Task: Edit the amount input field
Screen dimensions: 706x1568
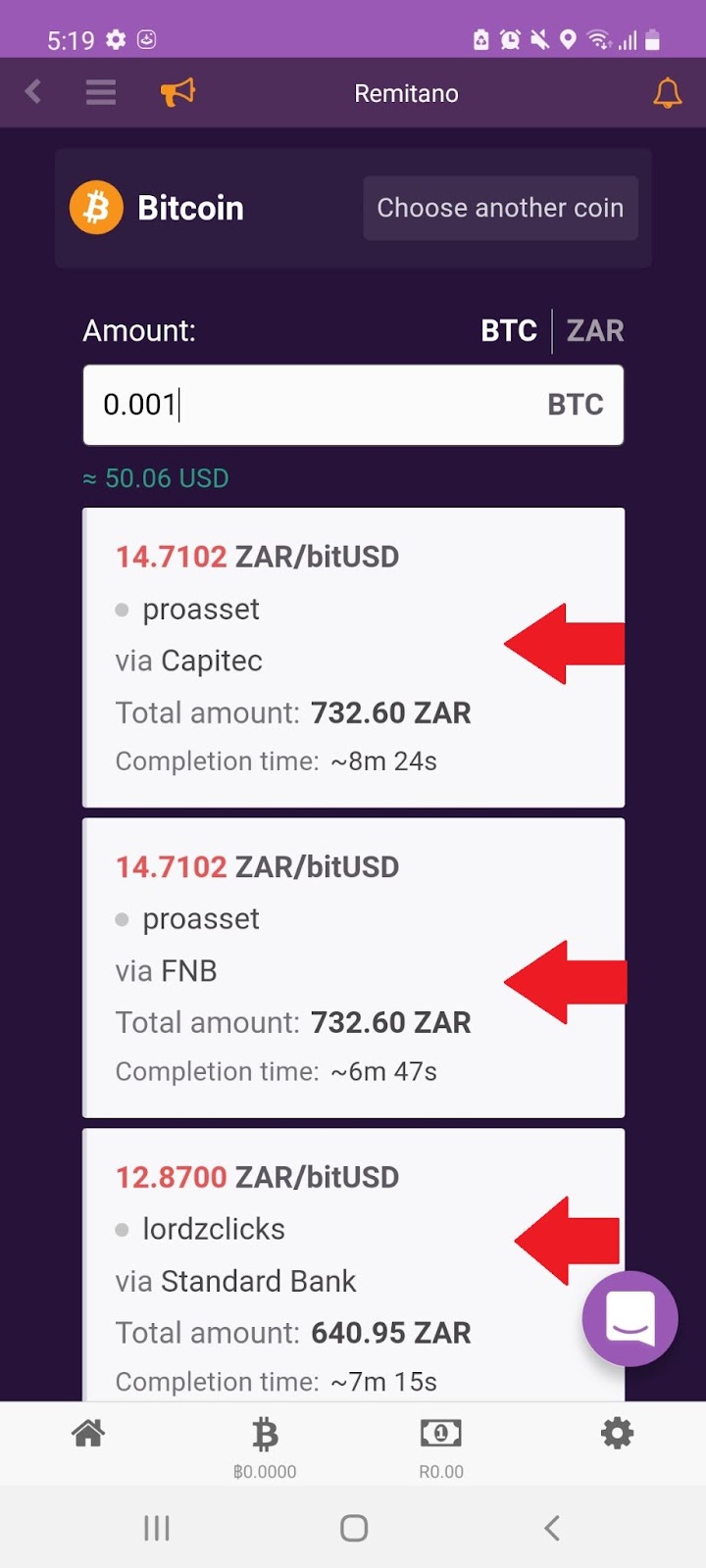Action: pyautogui.click(x=353, y=405)
